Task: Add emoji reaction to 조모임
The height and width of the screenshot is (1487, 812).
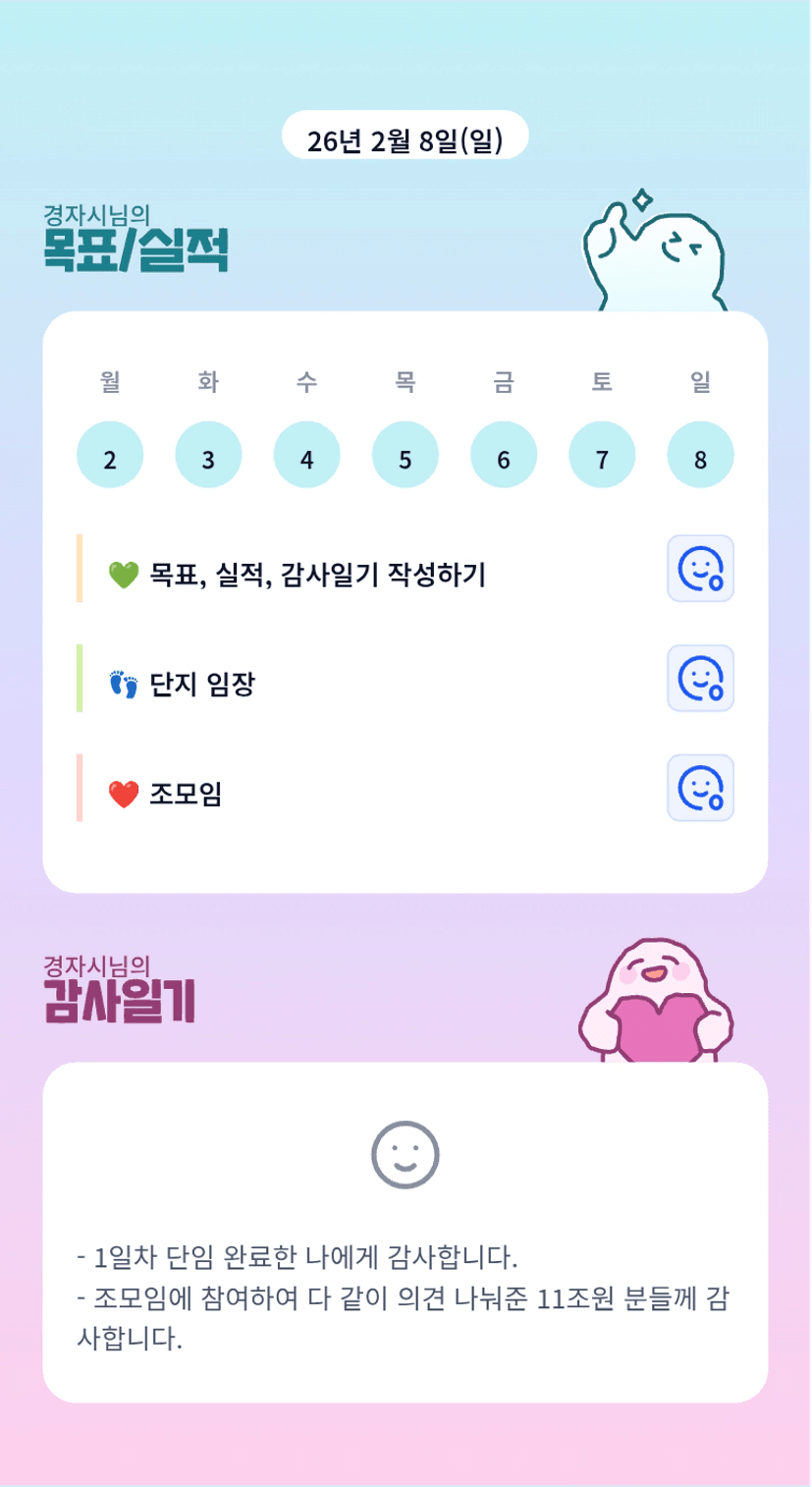Action: 700,788
